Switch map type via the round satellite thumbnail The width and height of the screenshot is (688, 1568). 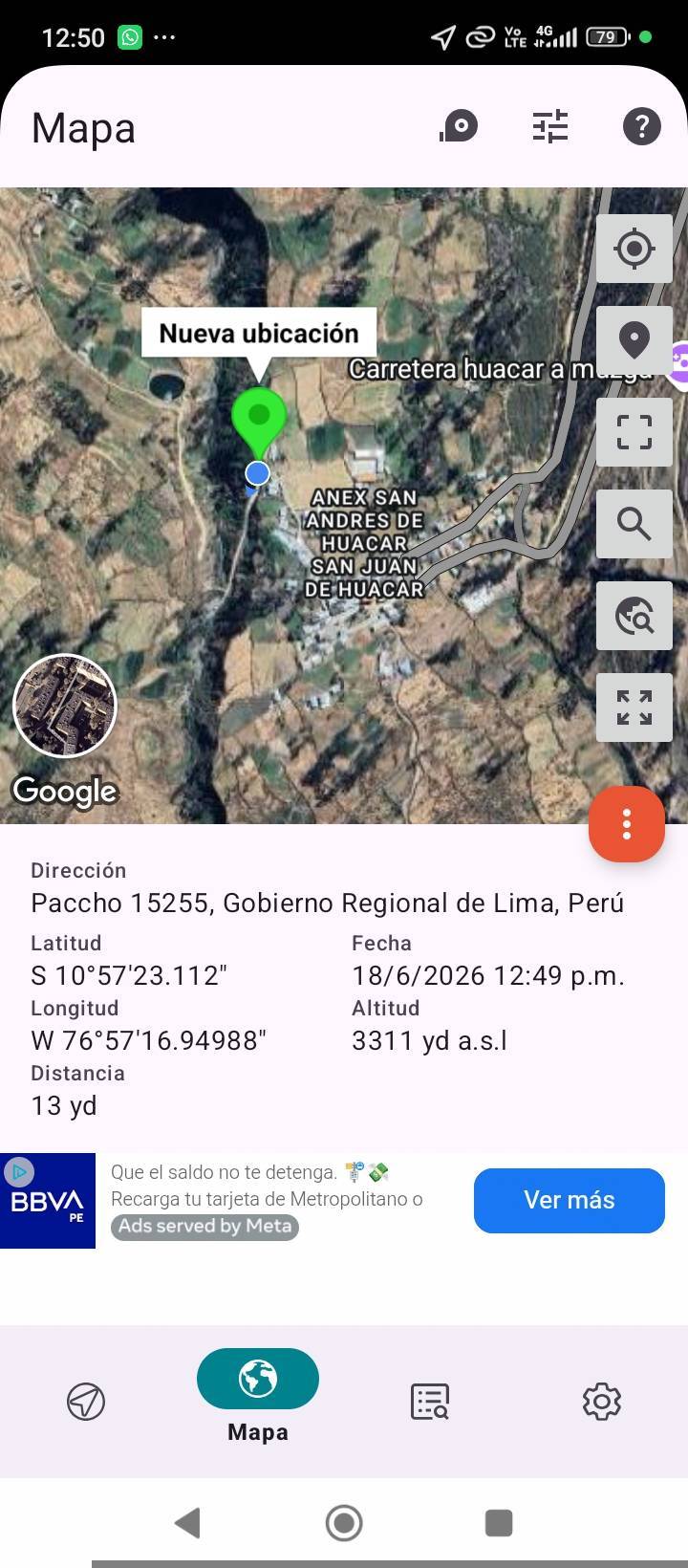[65, 706]
